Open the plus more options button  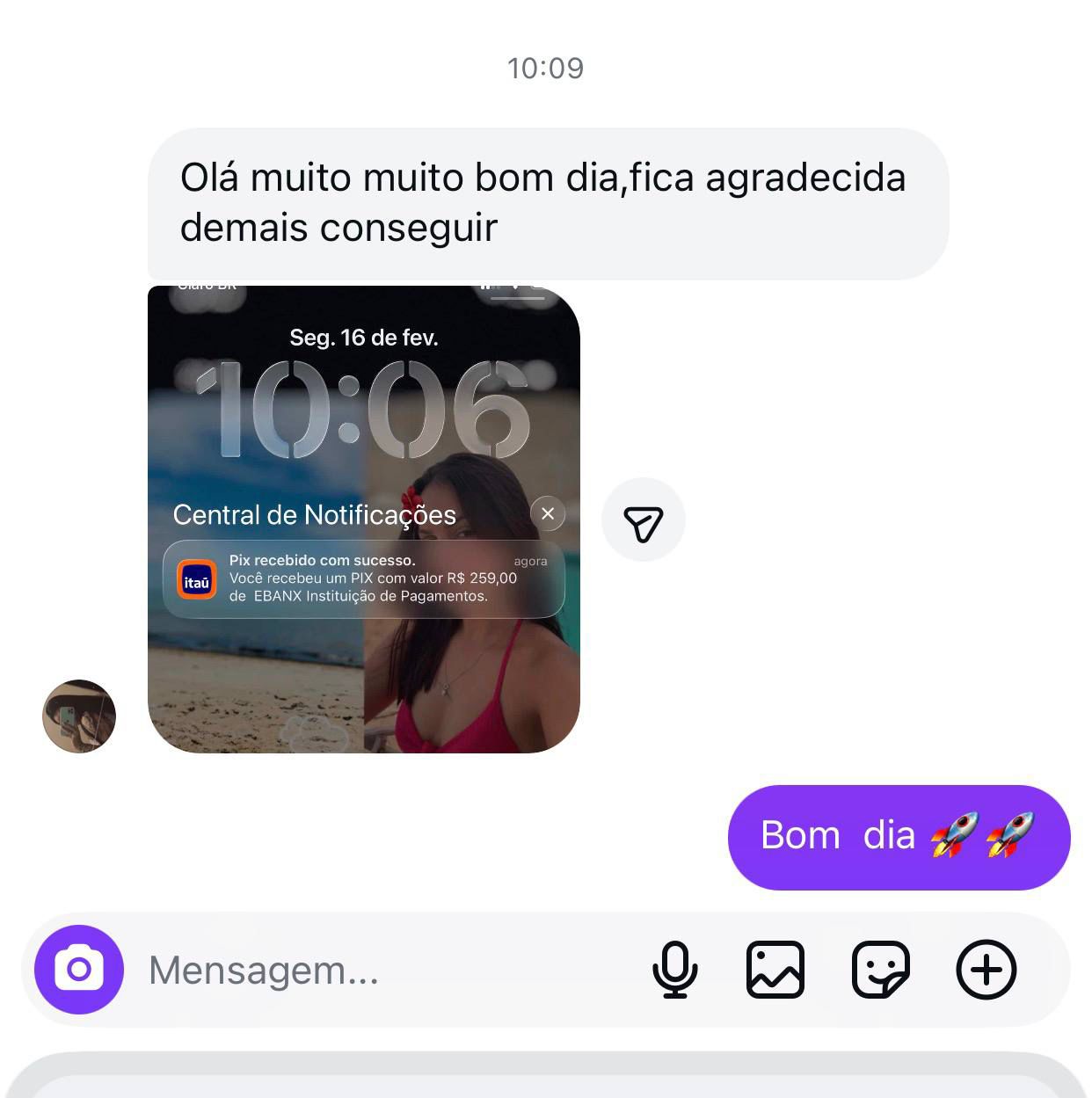tap(986, 970)
